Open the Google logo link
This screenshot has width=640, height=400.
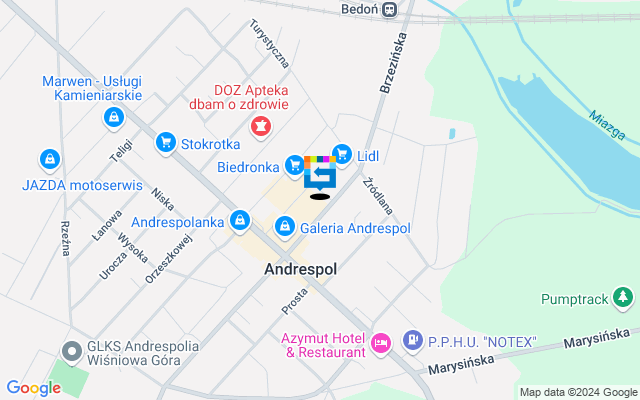[33, 388]
